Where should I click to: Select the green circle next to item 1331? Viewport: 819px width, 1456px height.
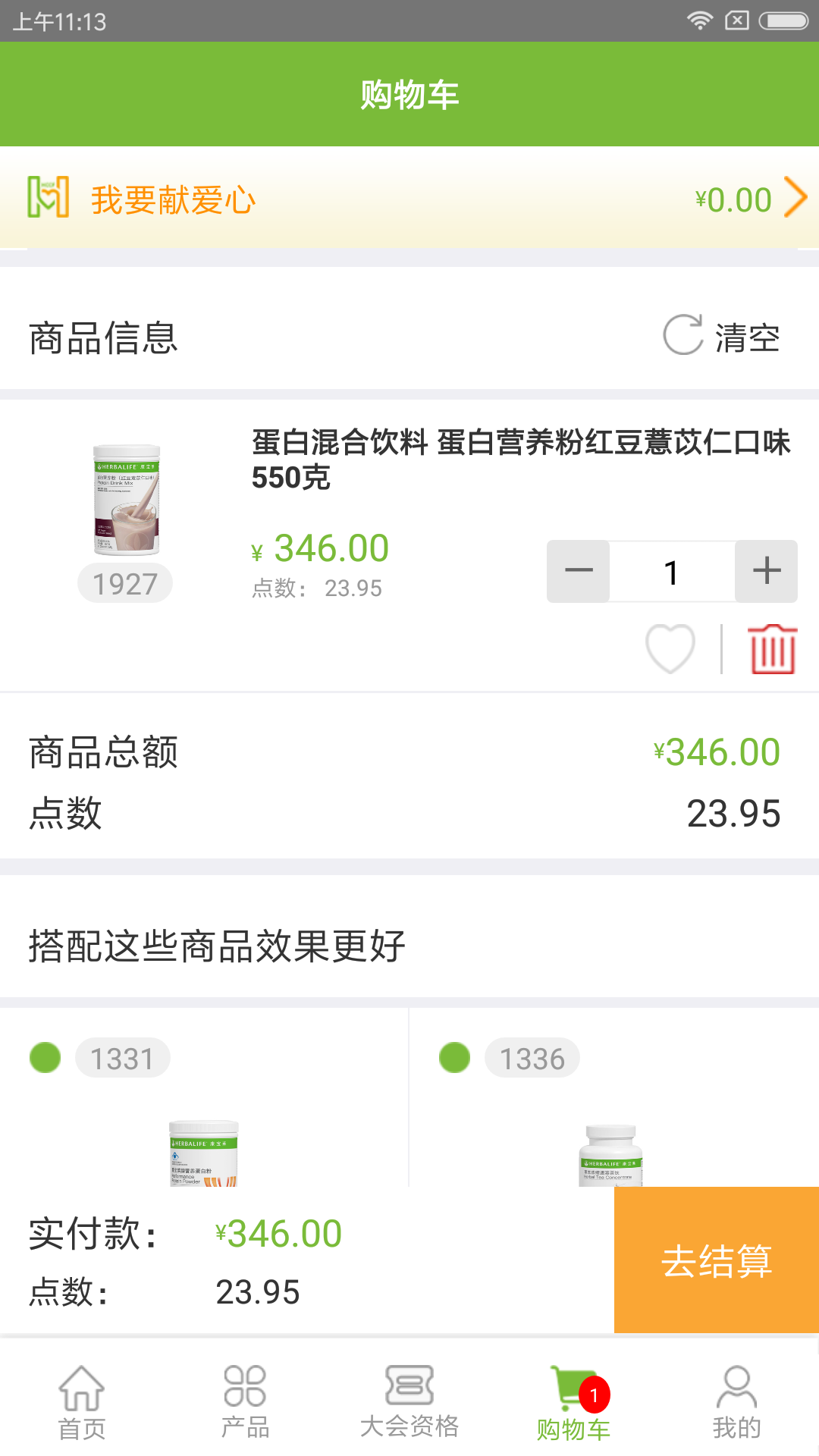[x=45, y=1058]
